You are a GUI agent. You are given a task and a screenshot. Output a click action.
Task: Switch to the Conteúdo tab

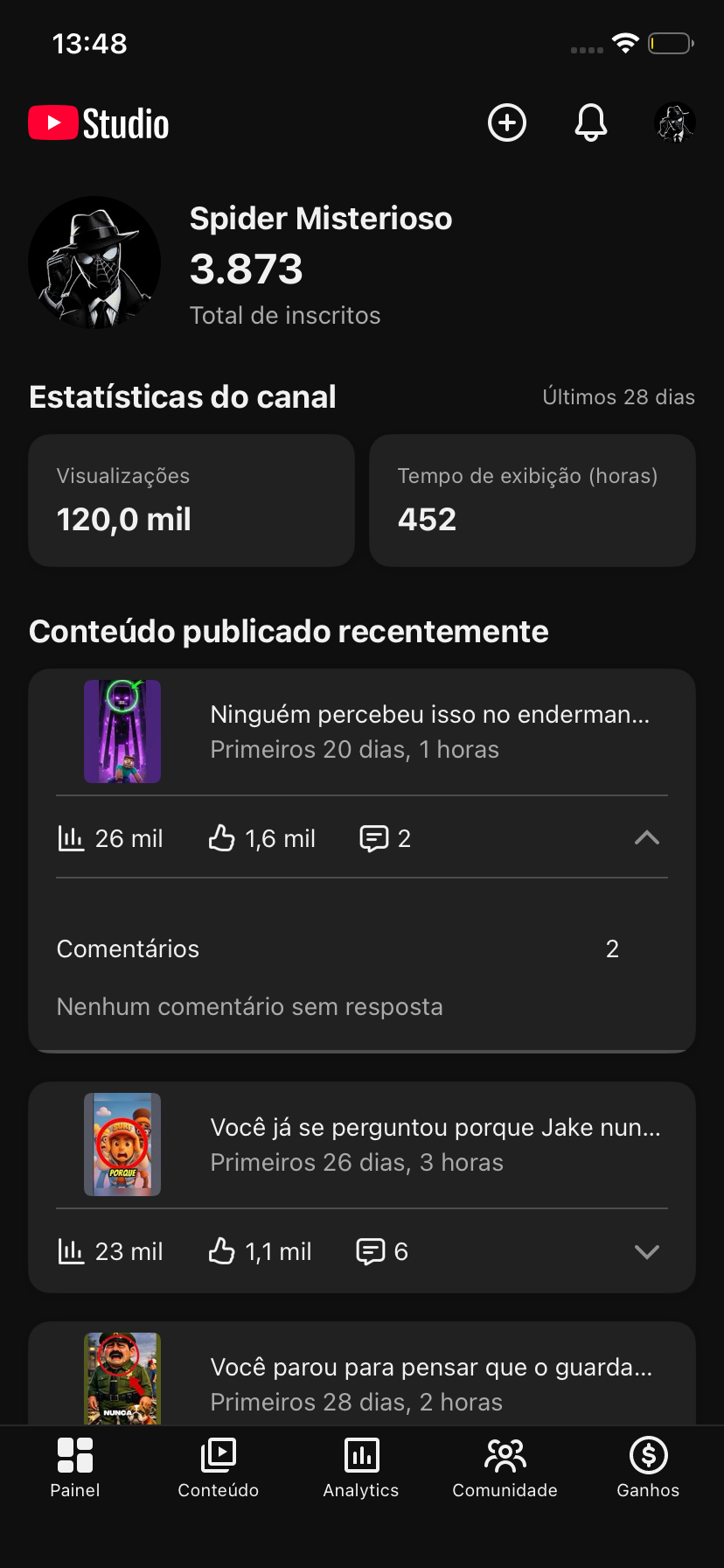pos(219,1468)
